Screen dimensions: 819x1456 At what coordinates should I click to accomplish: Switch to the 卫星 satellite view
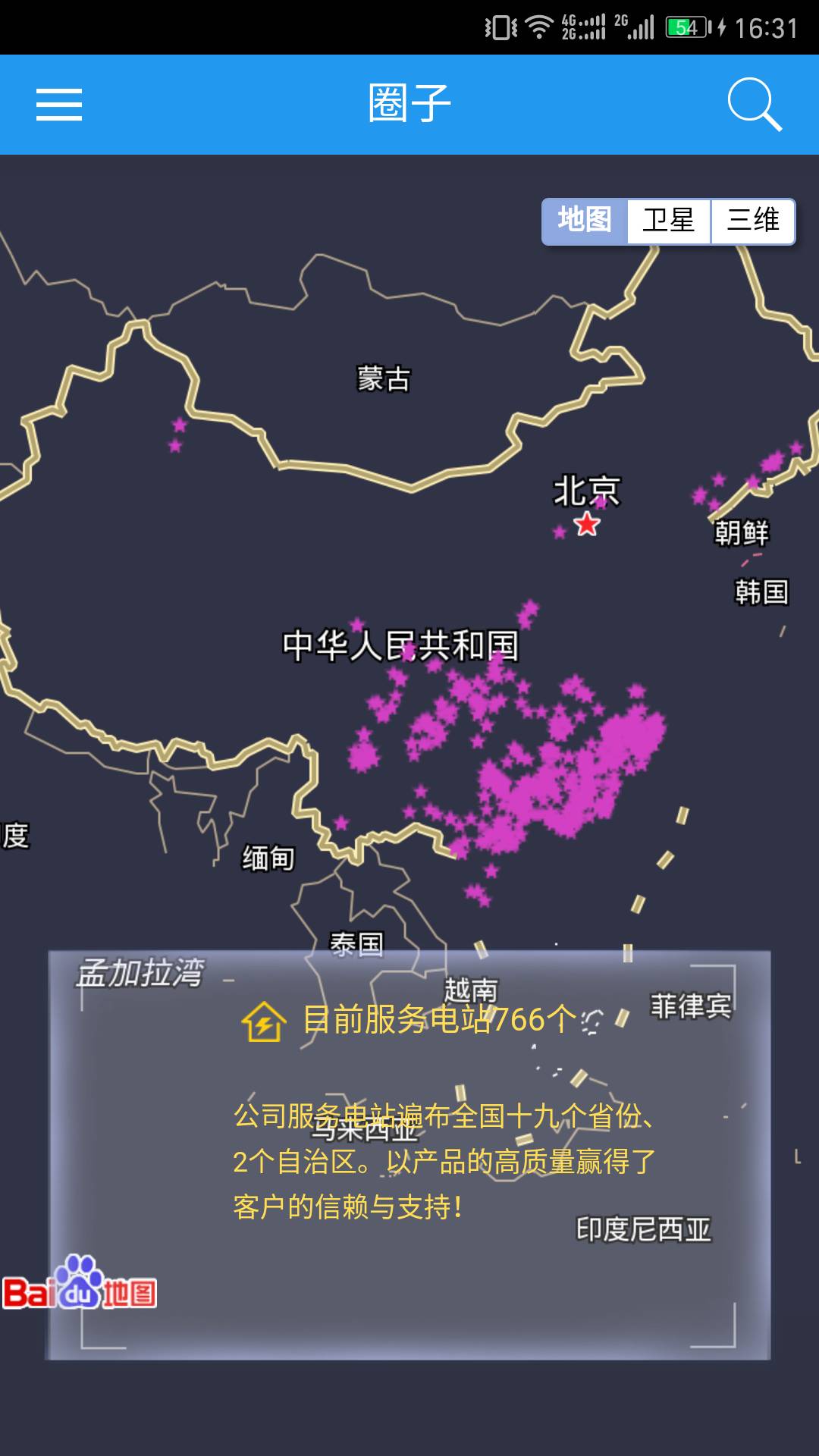(669, 221)
